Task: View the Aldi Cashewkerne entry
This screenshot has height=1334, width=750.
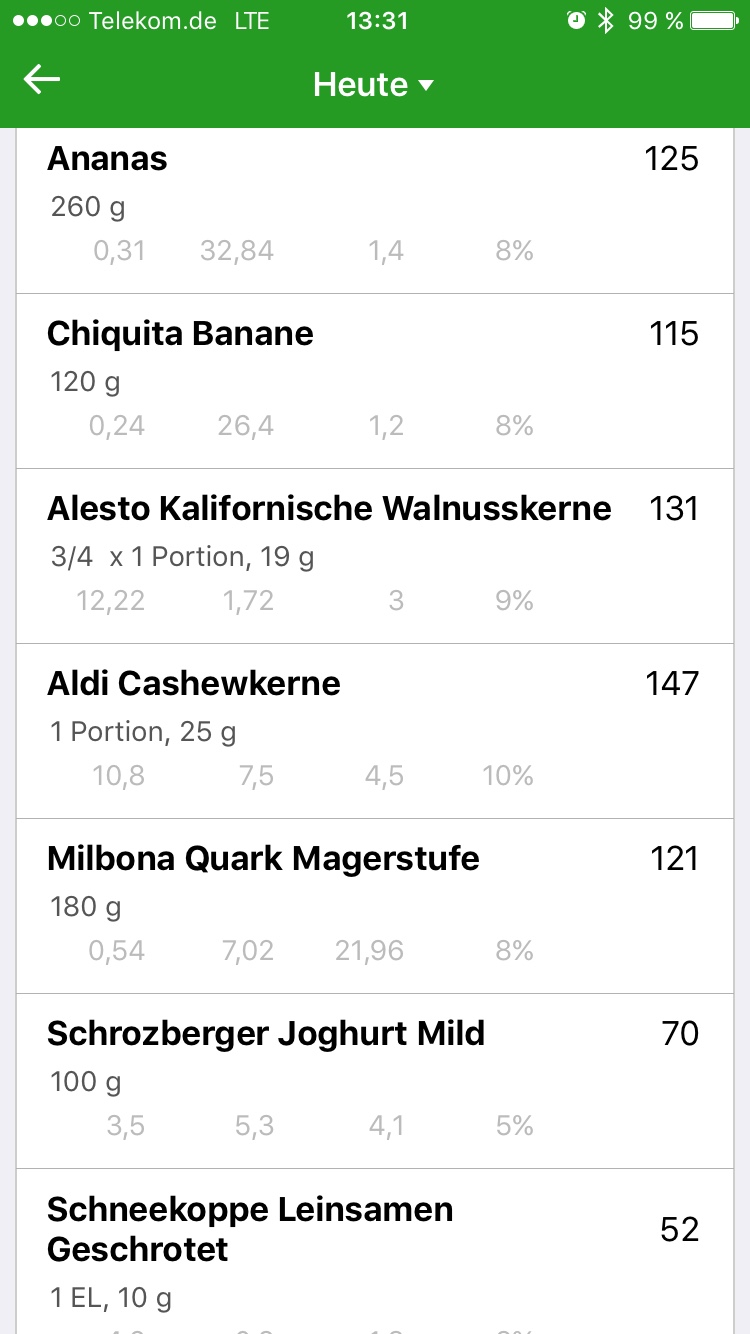Action: pyautogui.click(x=374, y=731)
